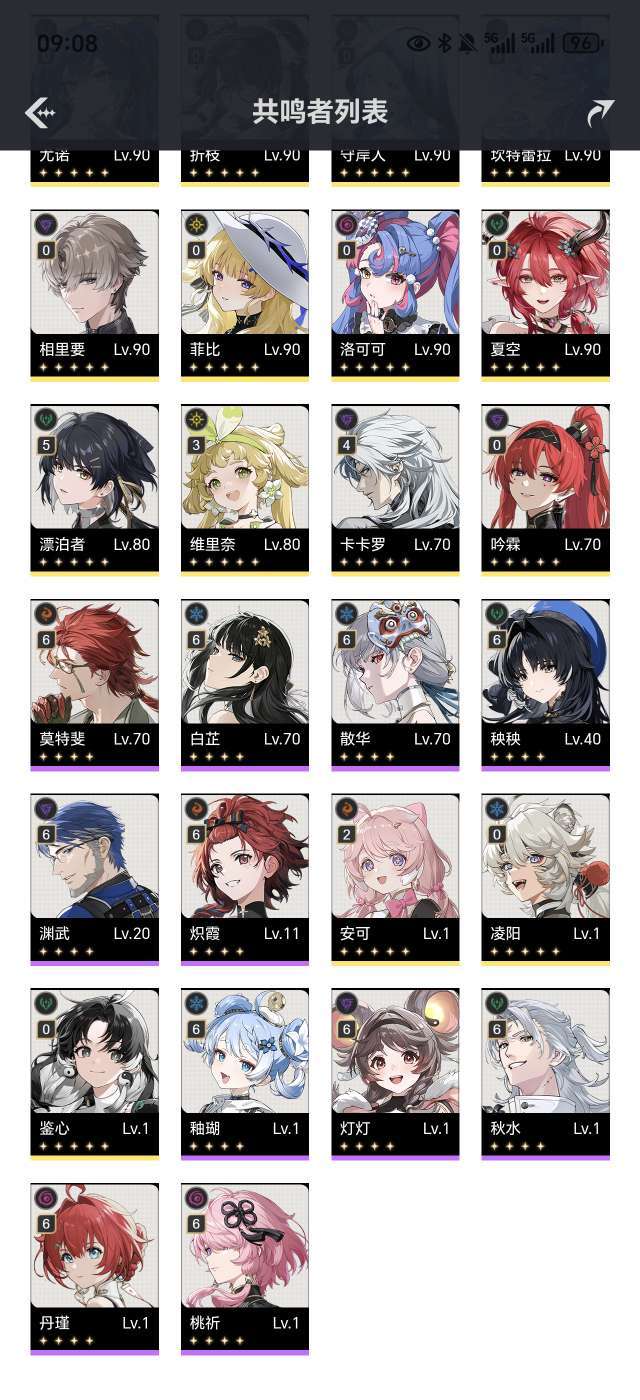Share the resonator list
The height and width of the screenshot is (1400, 640).
point(599,112)
